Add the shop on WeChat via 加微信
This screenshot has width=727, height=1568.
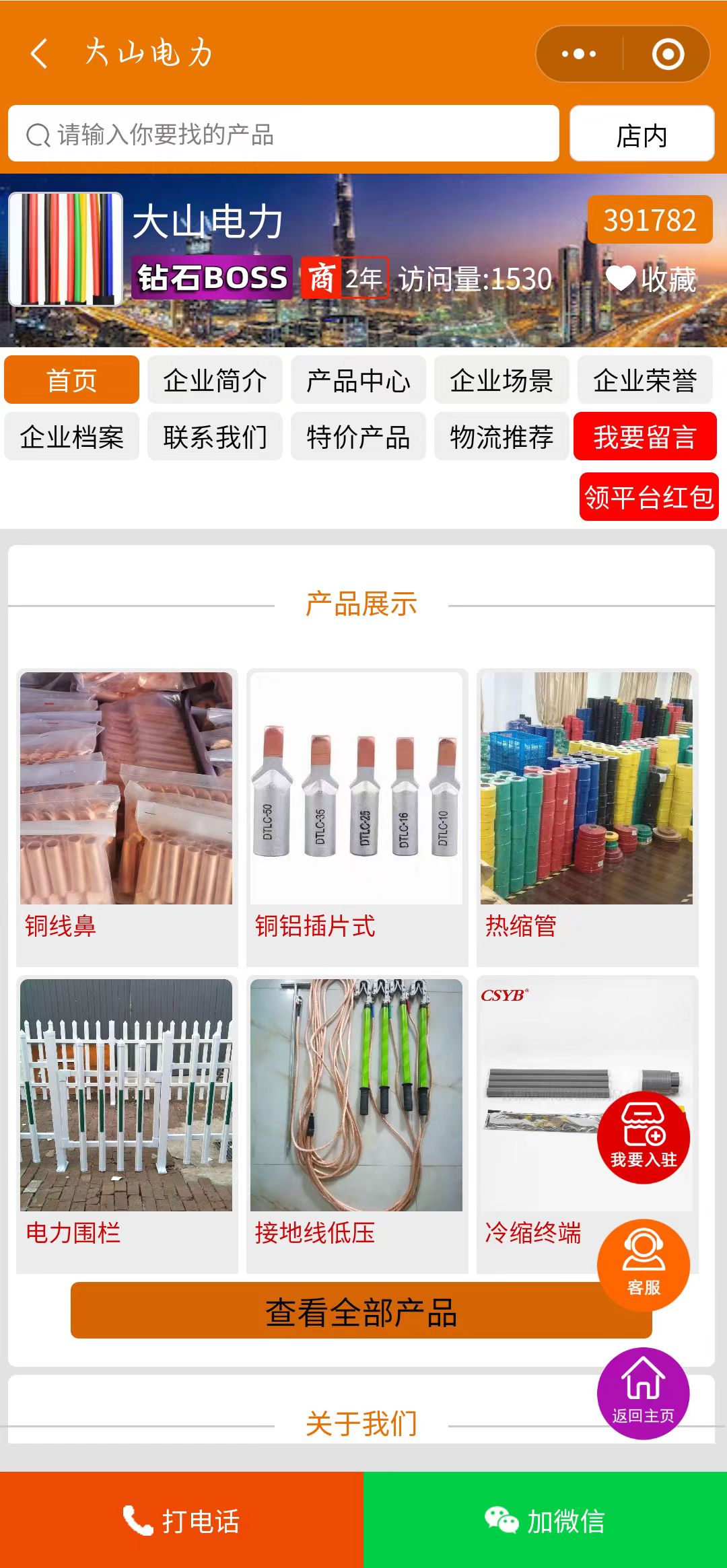click(545, 1520)
